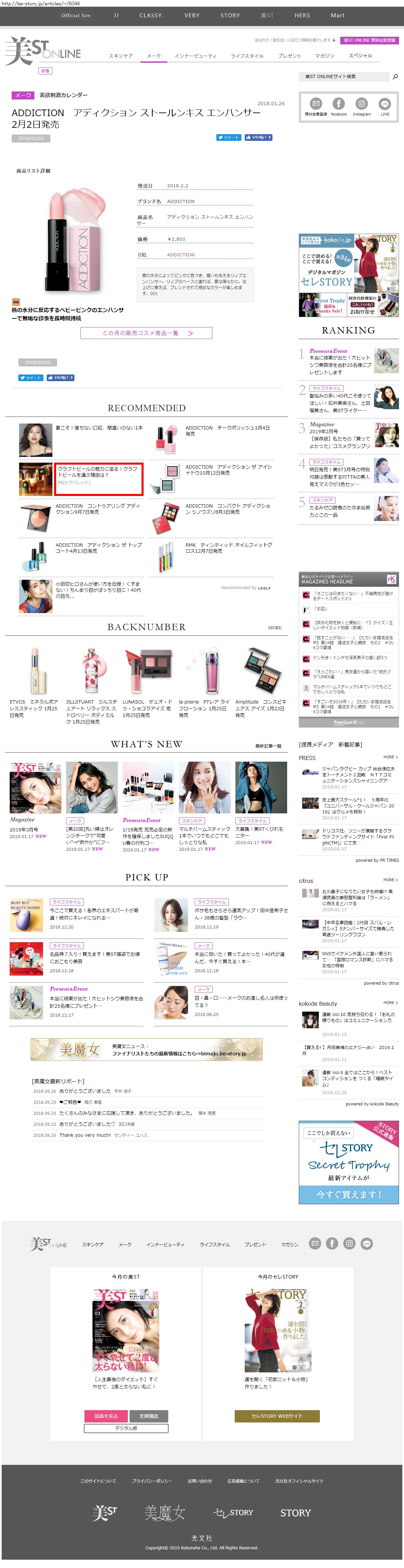View この月の販売コスメ商品一覧
This screenshot has height=1568, width=404.
(146, 333)
